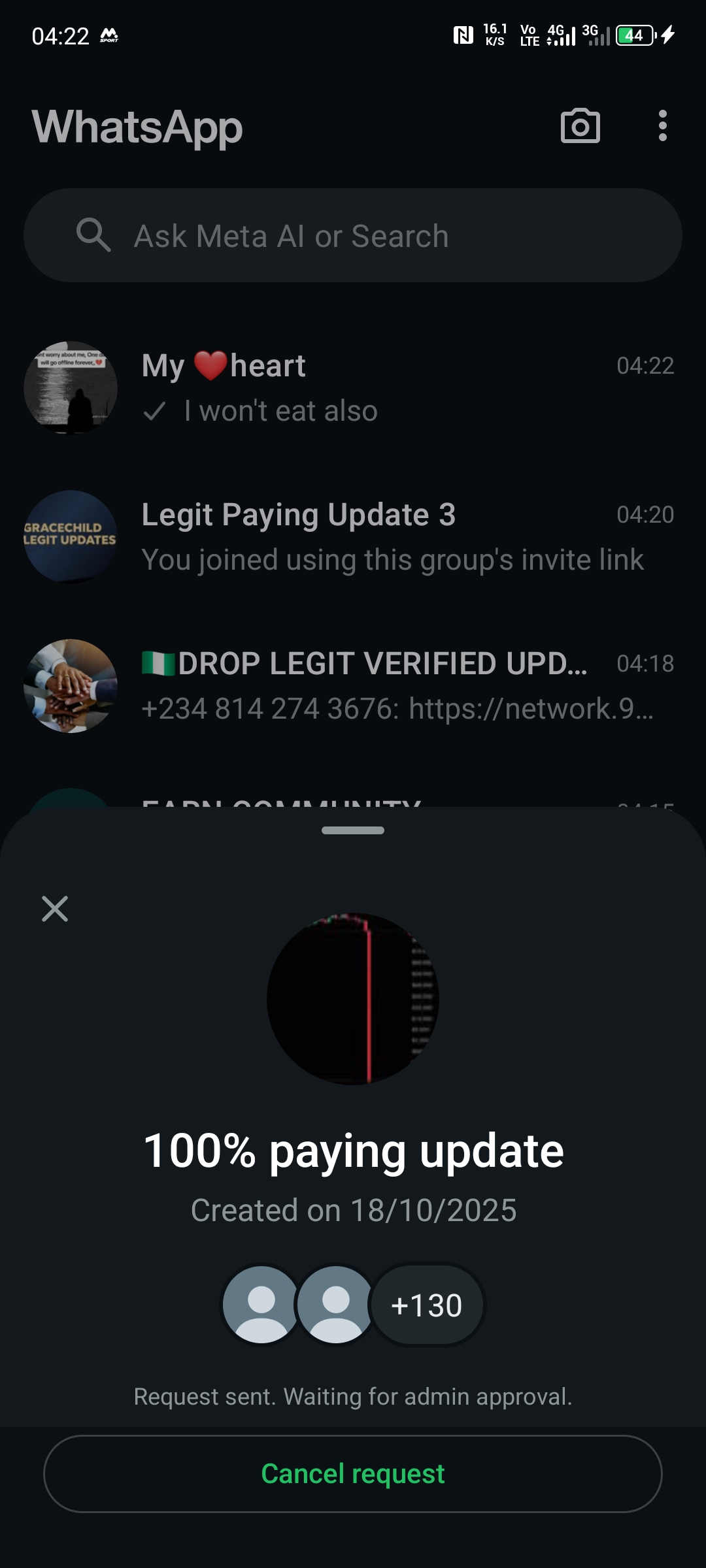This screenshot has width=706, height=1568.
Task: Open Legit Paying Update 3 group chat
Action: 353,537
